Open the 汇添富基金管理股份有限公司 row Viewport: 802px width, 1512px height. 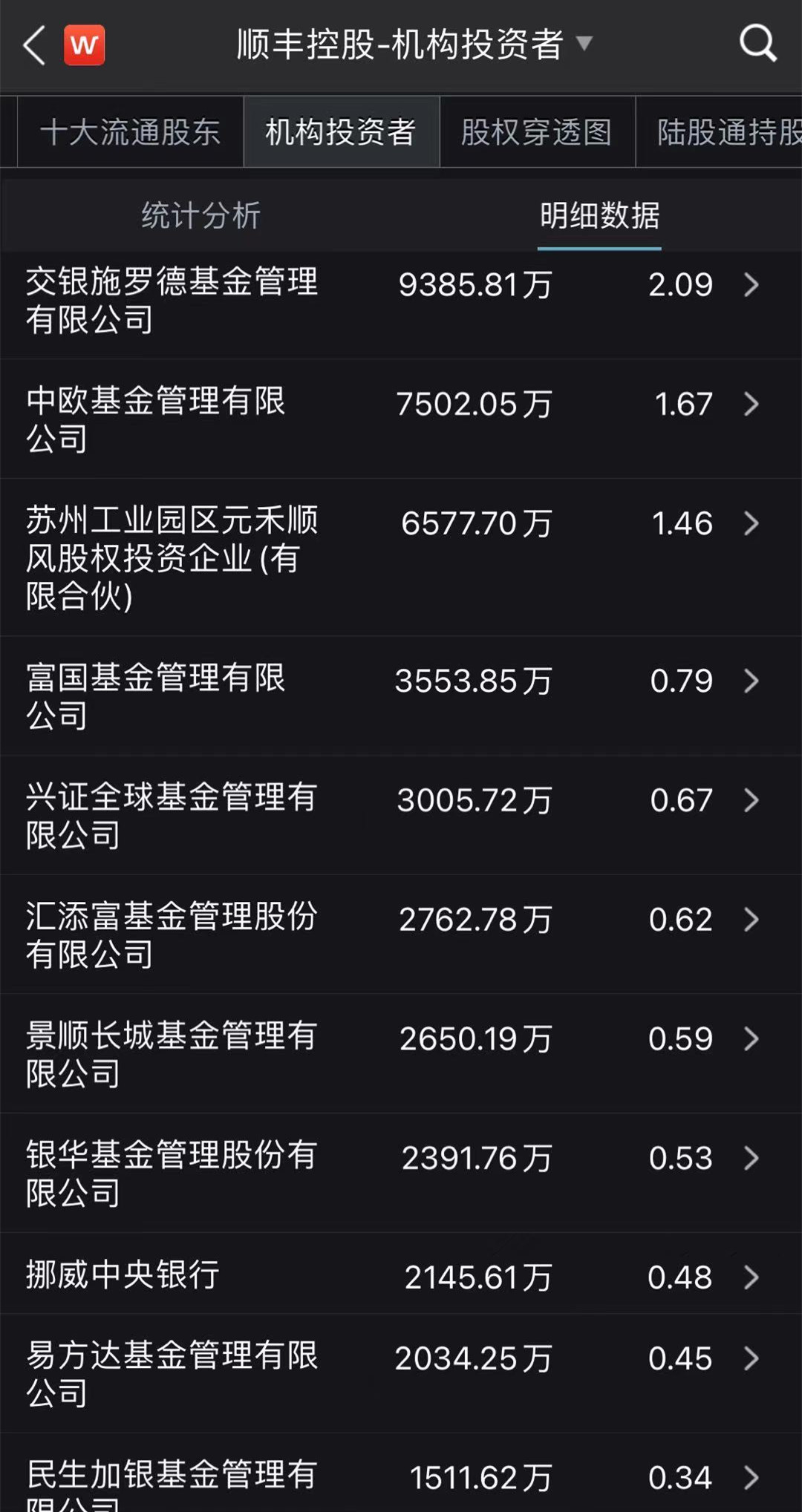(401, 935)
